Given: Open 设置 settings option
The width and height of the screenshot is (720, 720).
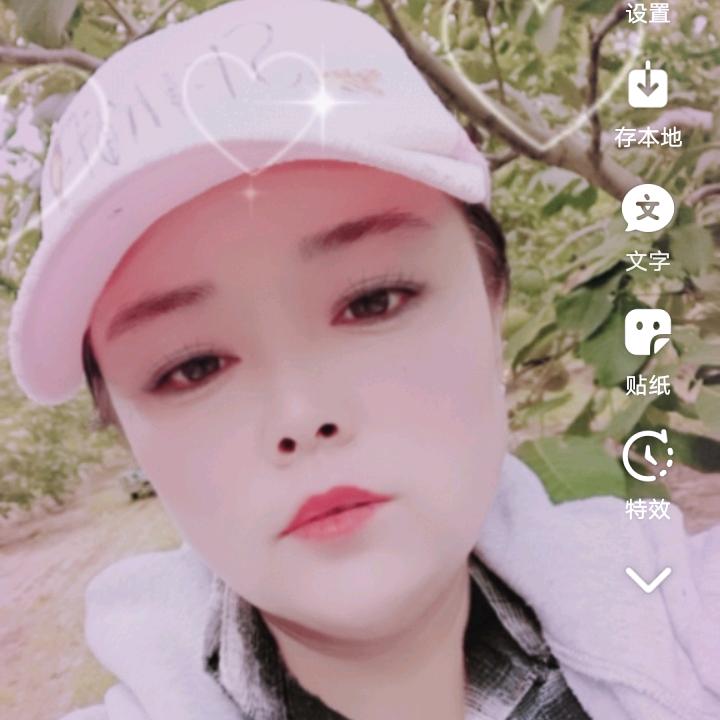Looking at the screenshot, I should 647,14.
